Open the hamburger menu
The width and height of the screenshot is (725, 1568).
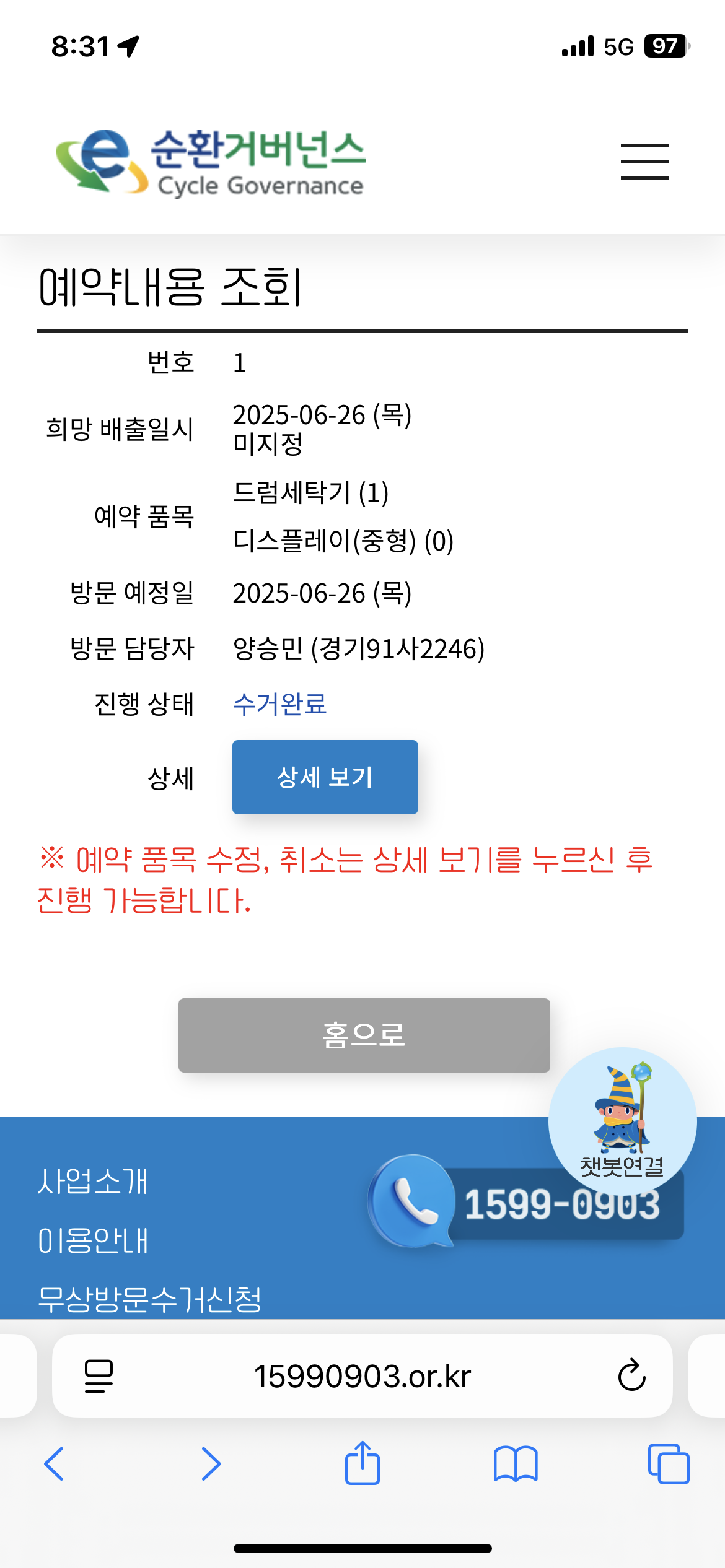(644, 161)
